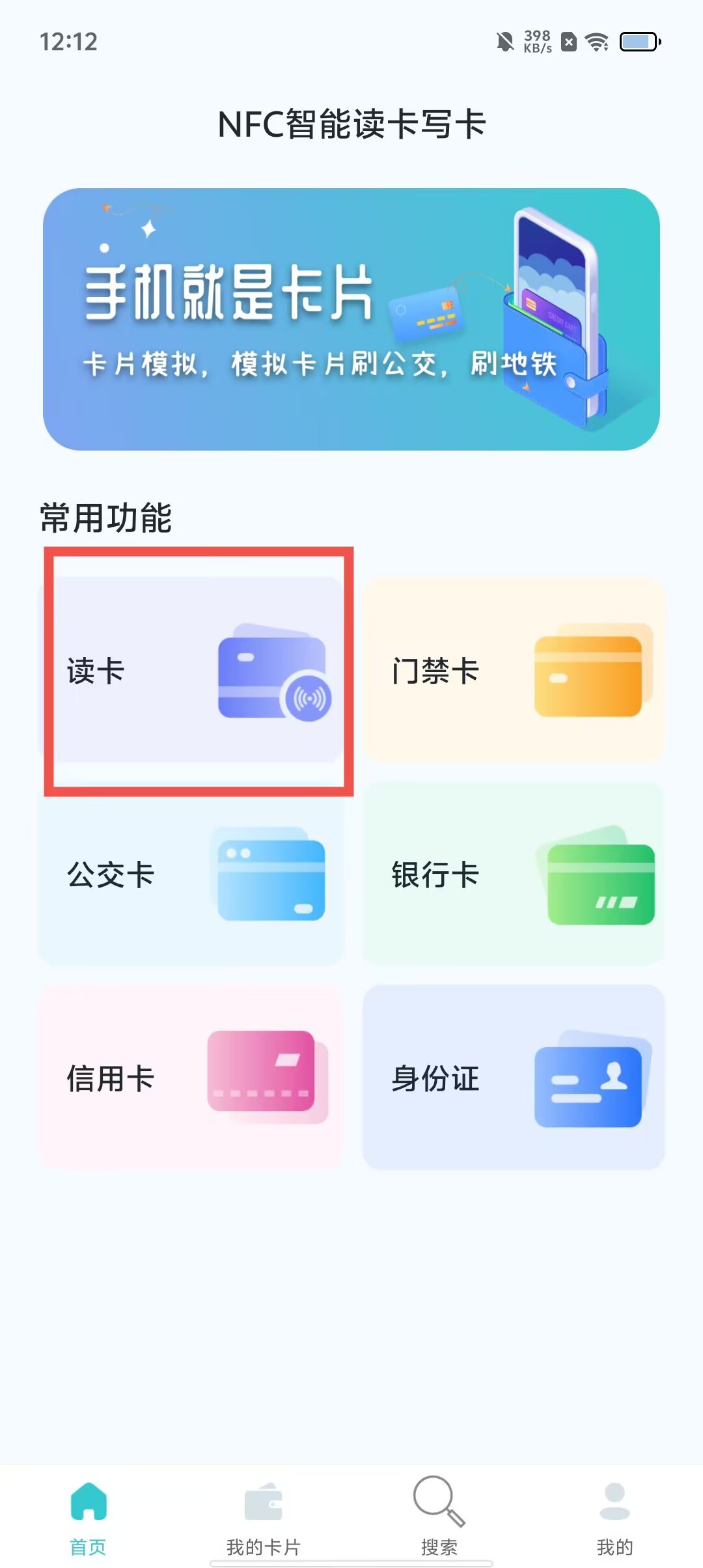Select the 身份证 ID card tile
Screen dimensions: 703x1568
tap(514, 1078)
